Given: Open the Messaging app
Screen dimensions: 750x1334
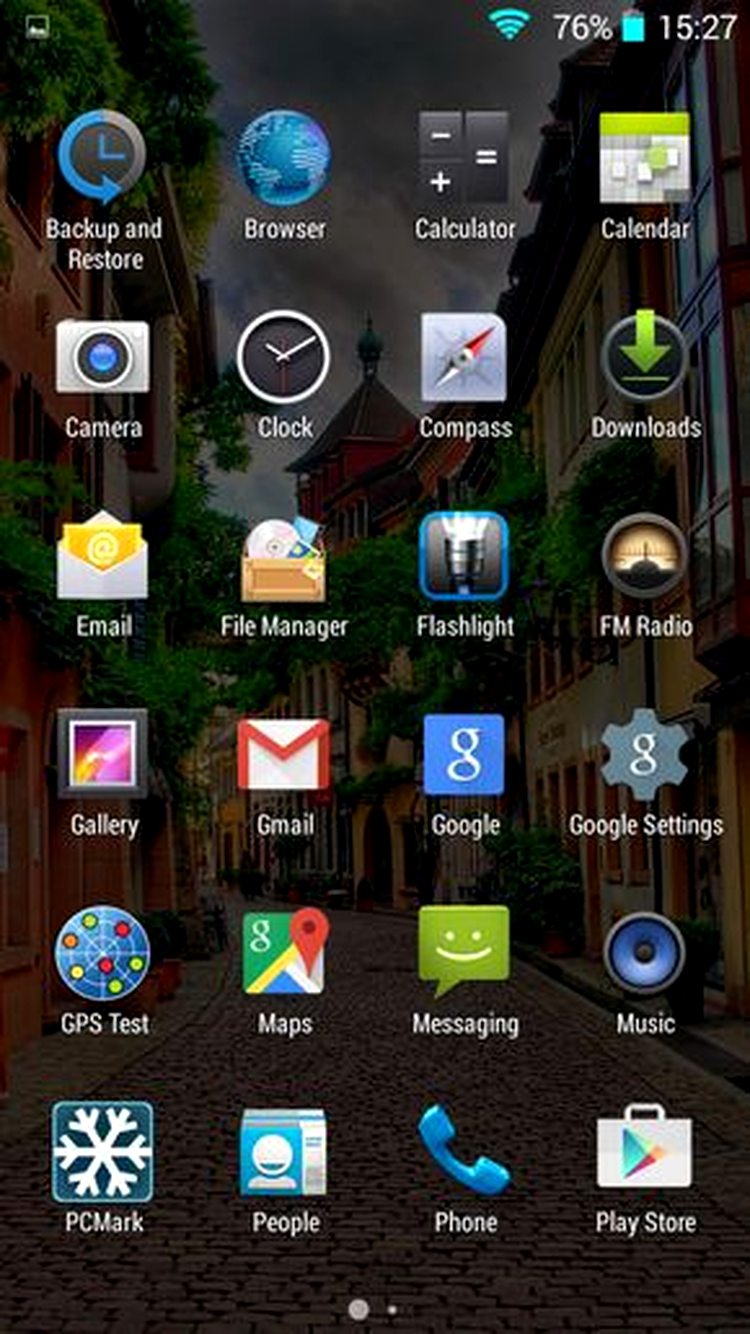Looking at the screenshot, I should click(465, 953).
